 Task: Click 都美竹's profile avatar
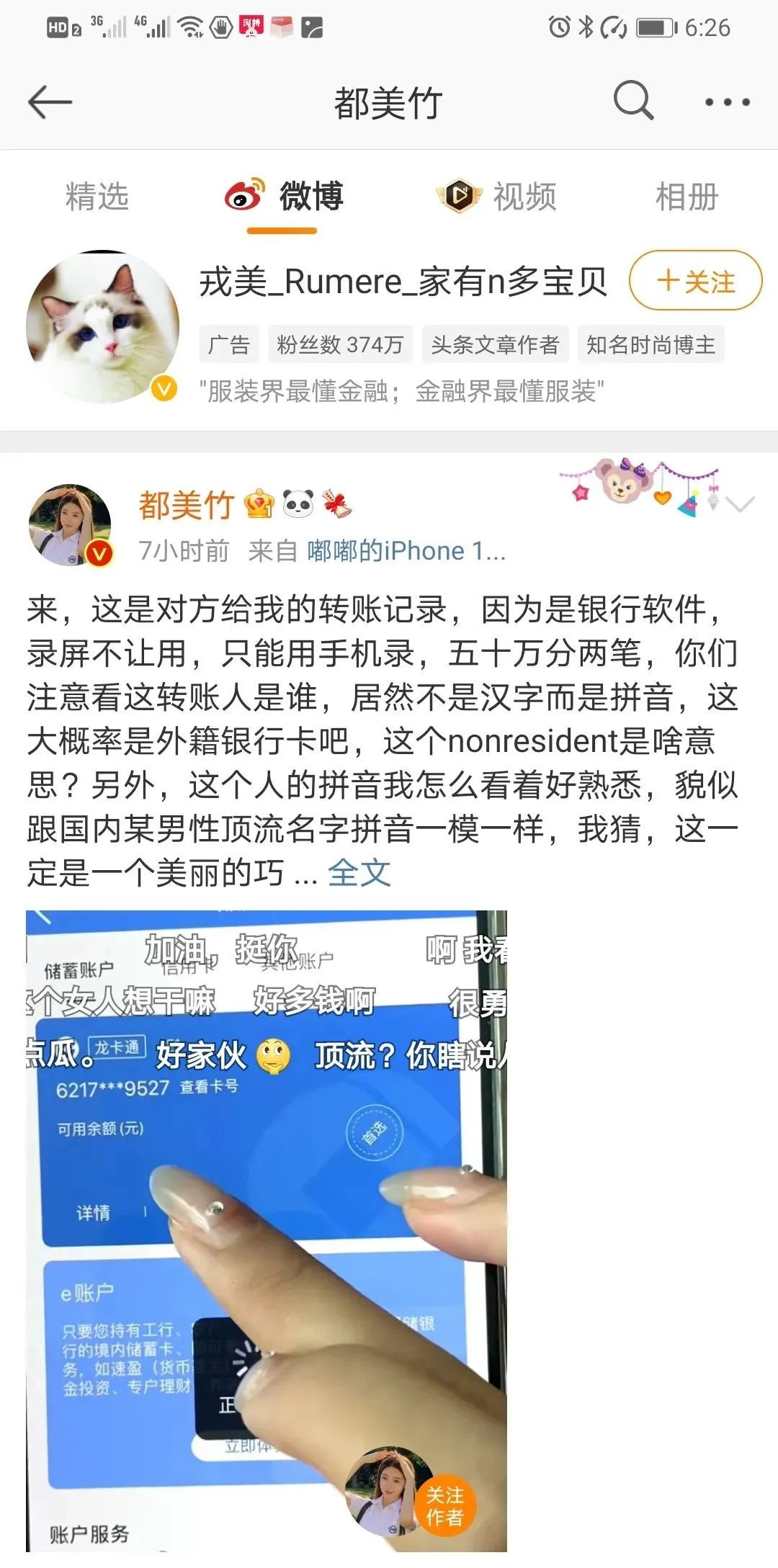(x=70, y=521)
